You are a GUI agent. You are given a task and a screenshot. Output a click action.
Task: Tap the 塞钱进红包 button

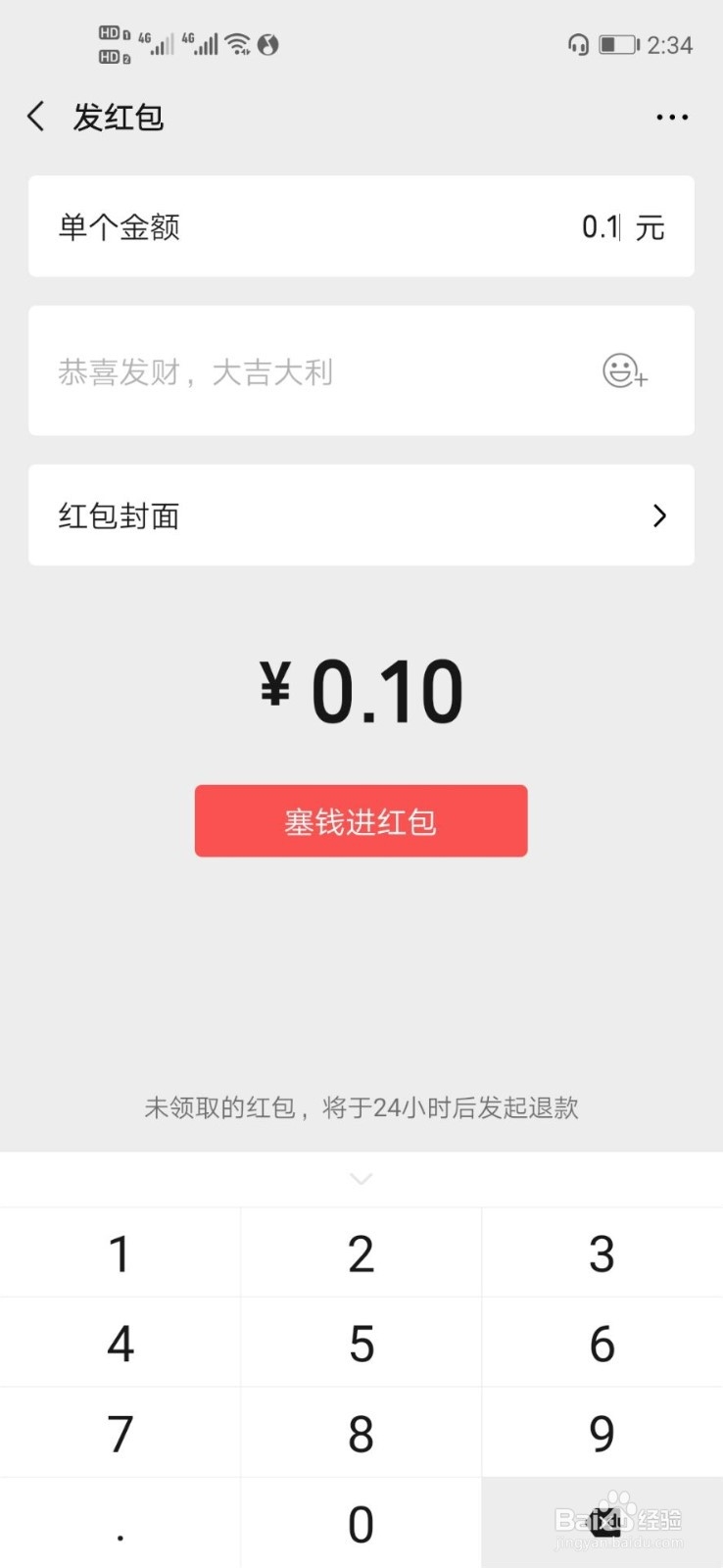click(361, 821)
